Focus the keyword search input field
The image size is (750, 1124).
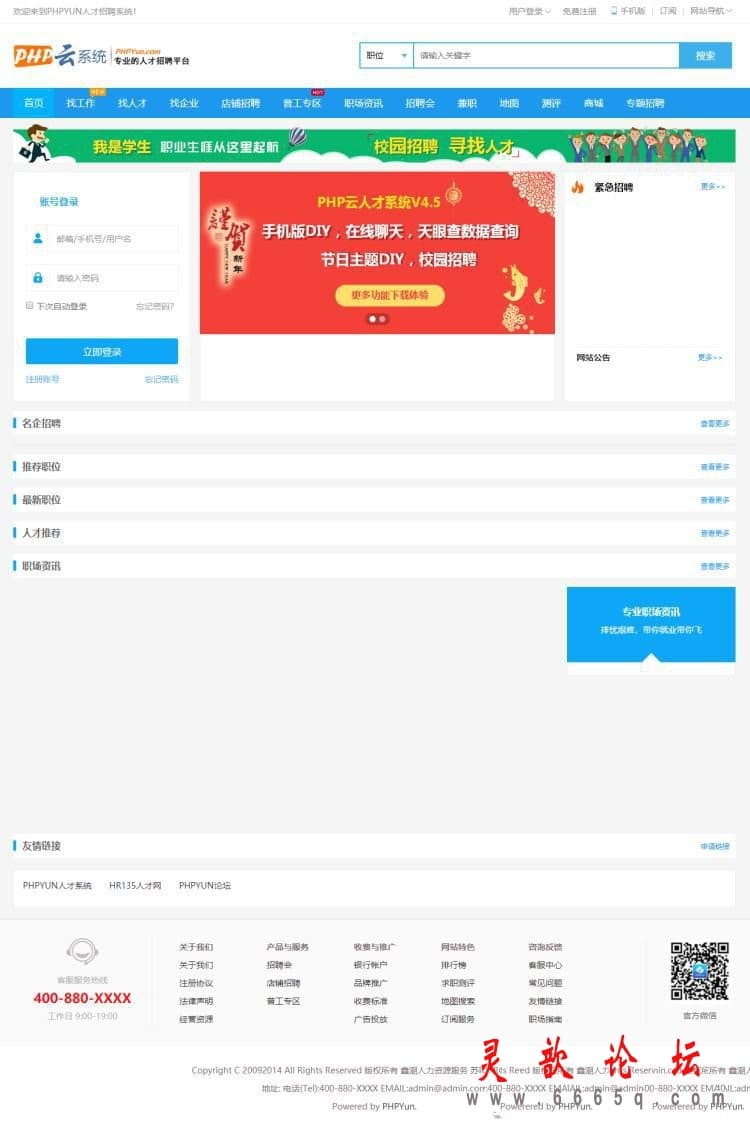545,56
